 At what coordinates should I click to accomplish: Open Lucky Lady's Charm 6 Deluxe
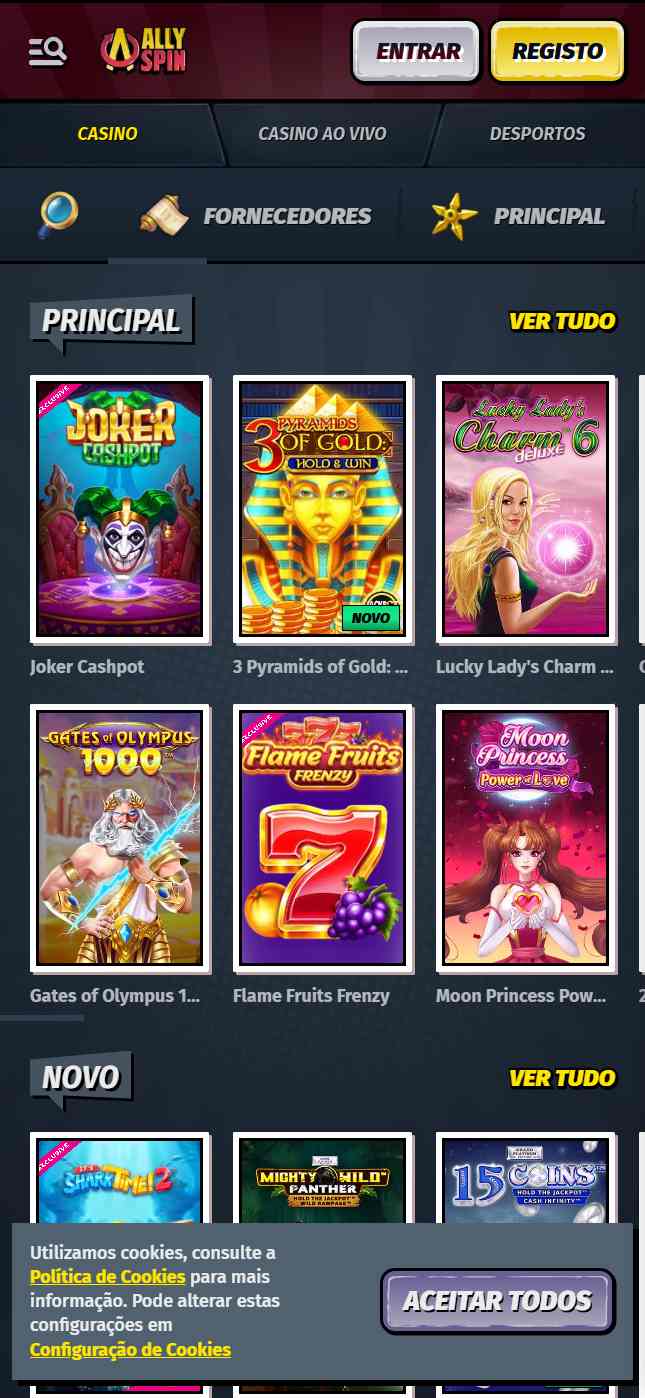pos(525,509)
